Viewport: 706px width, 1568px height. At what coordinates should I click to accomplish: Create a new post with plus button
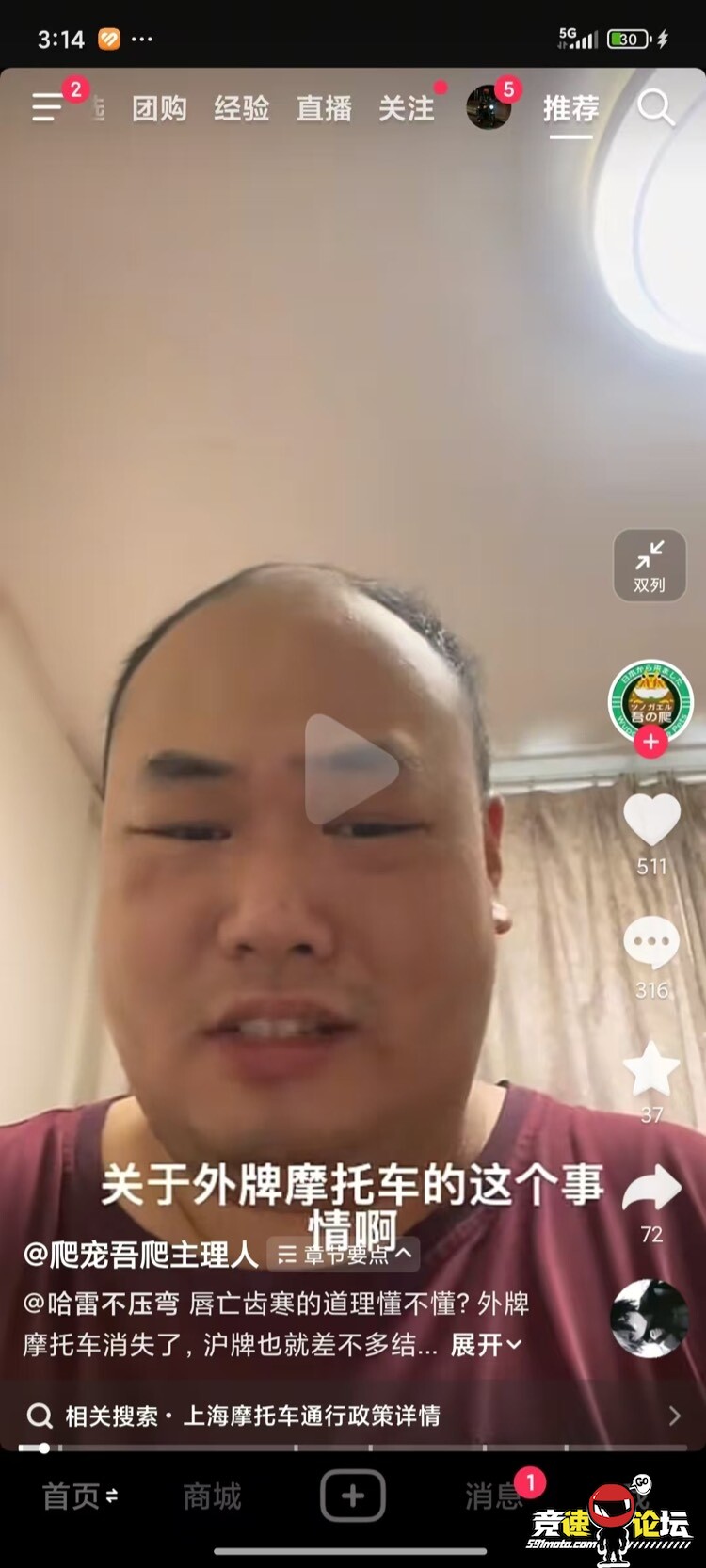tap(352, 1496)
